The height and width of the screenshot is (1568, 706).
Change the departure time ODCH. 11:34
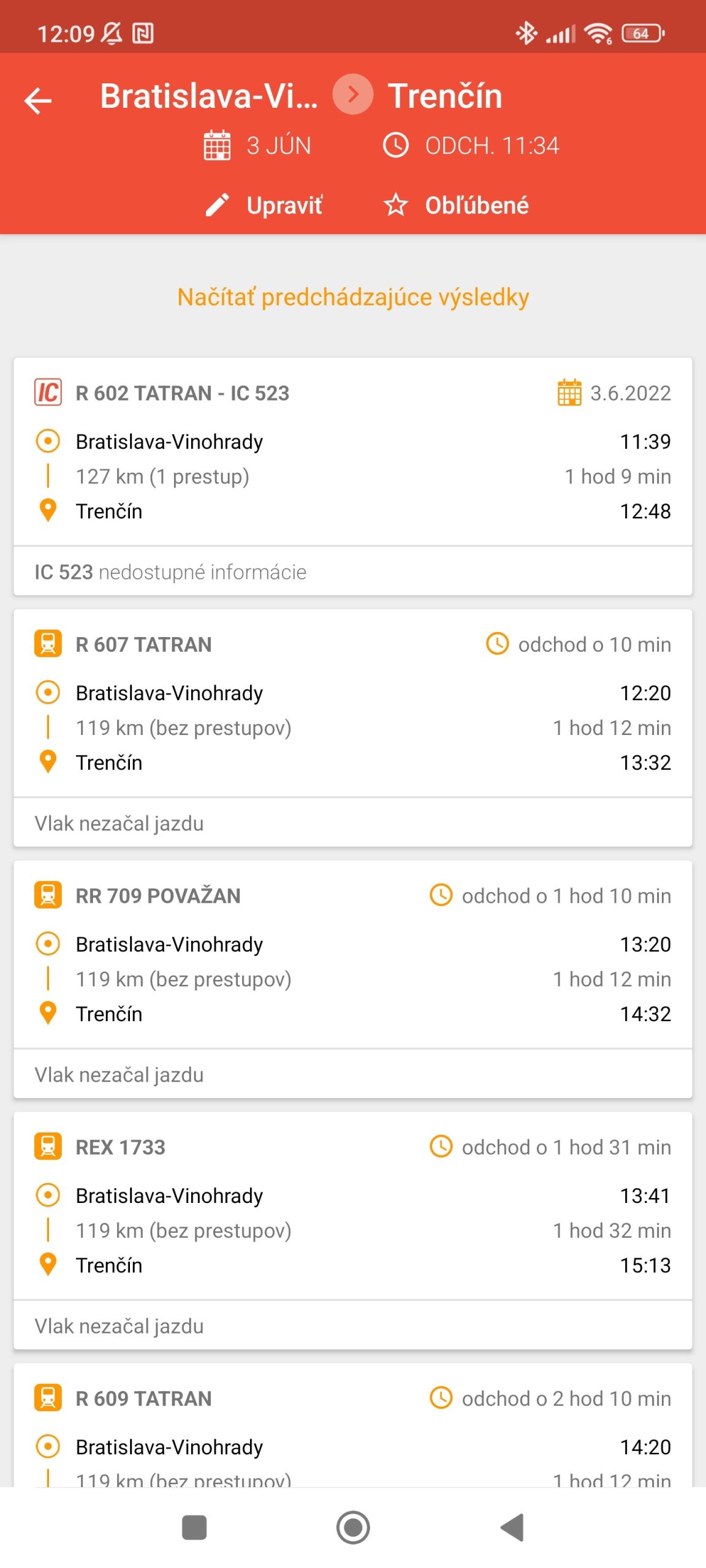pos(471,146)
